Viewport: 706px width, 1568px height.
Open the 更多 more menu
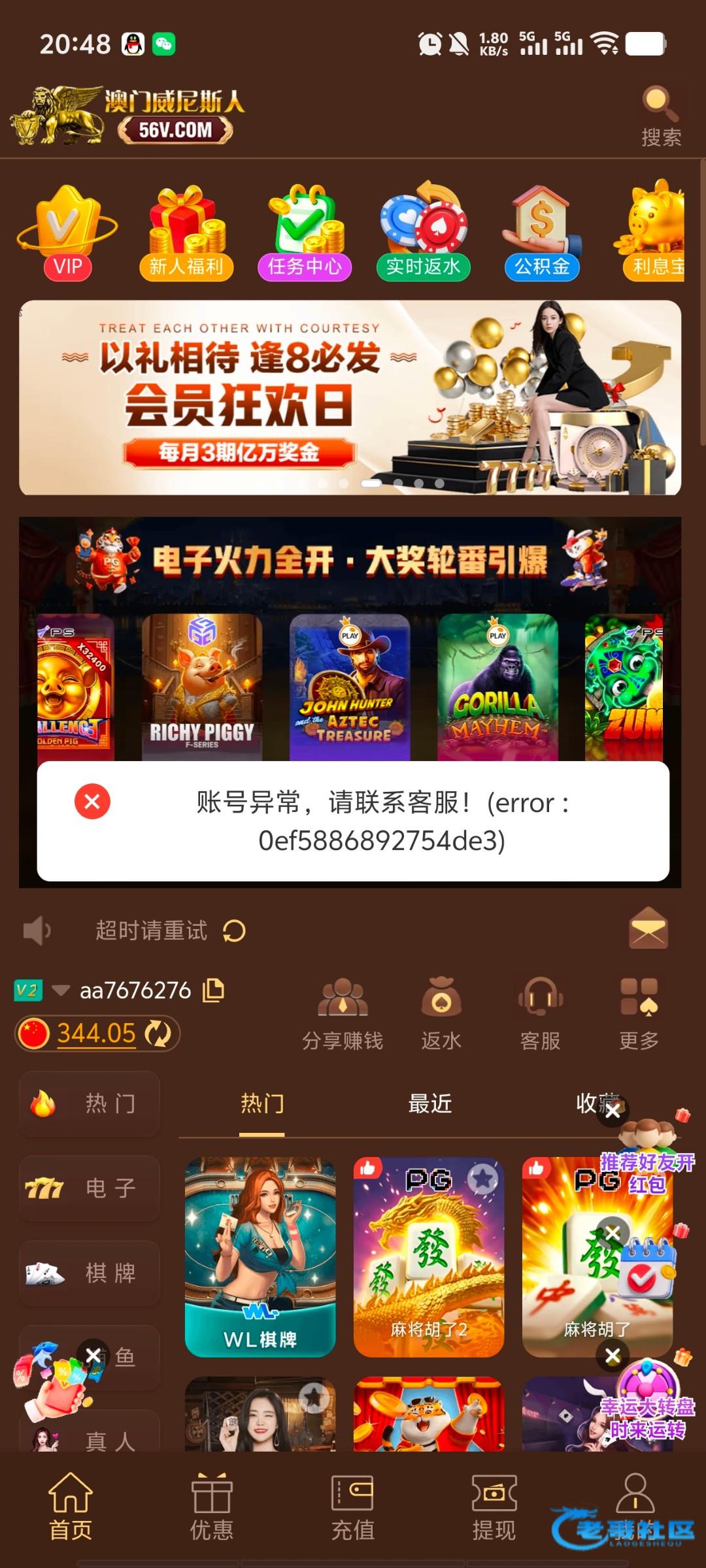point(639,1013)
